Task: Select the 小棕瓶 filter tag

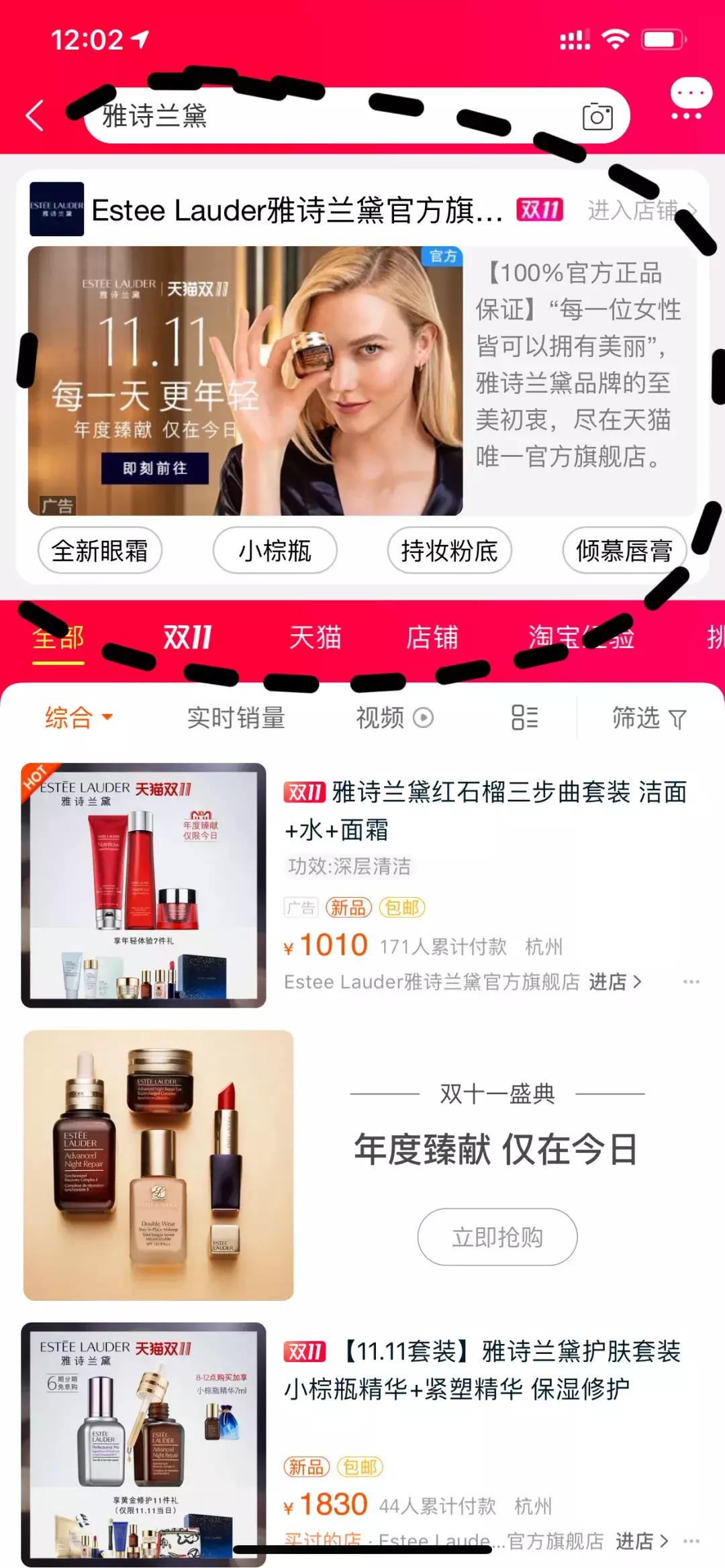Action: click(x=275, y=550)
